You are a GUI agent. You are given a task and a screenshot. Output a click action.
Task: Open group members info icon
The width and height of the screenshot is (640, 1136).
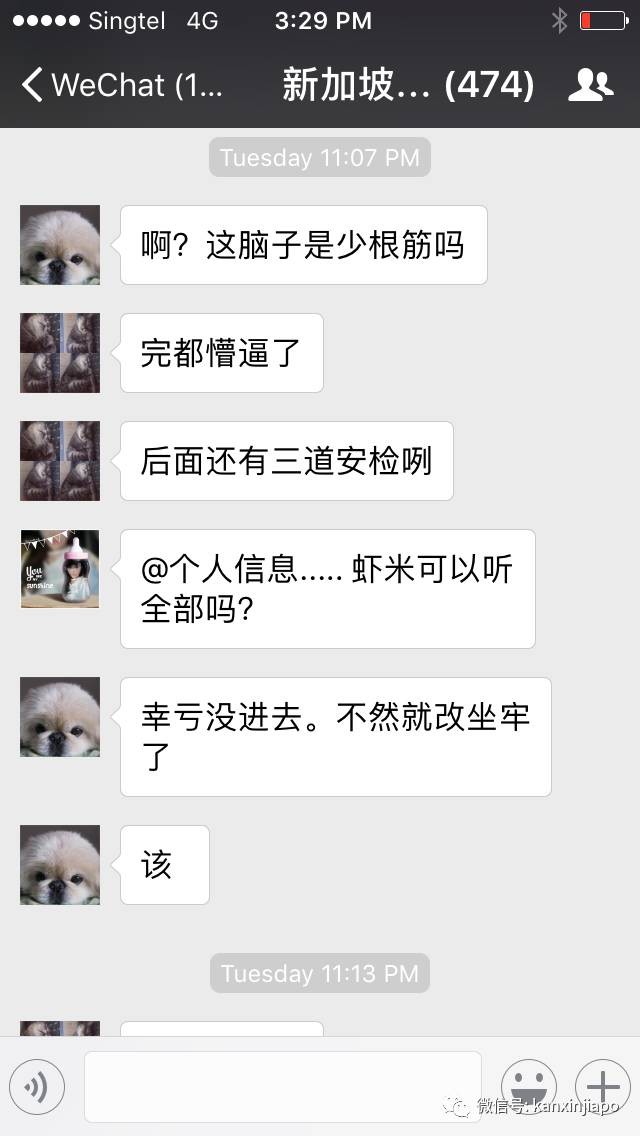click(590, 85)
